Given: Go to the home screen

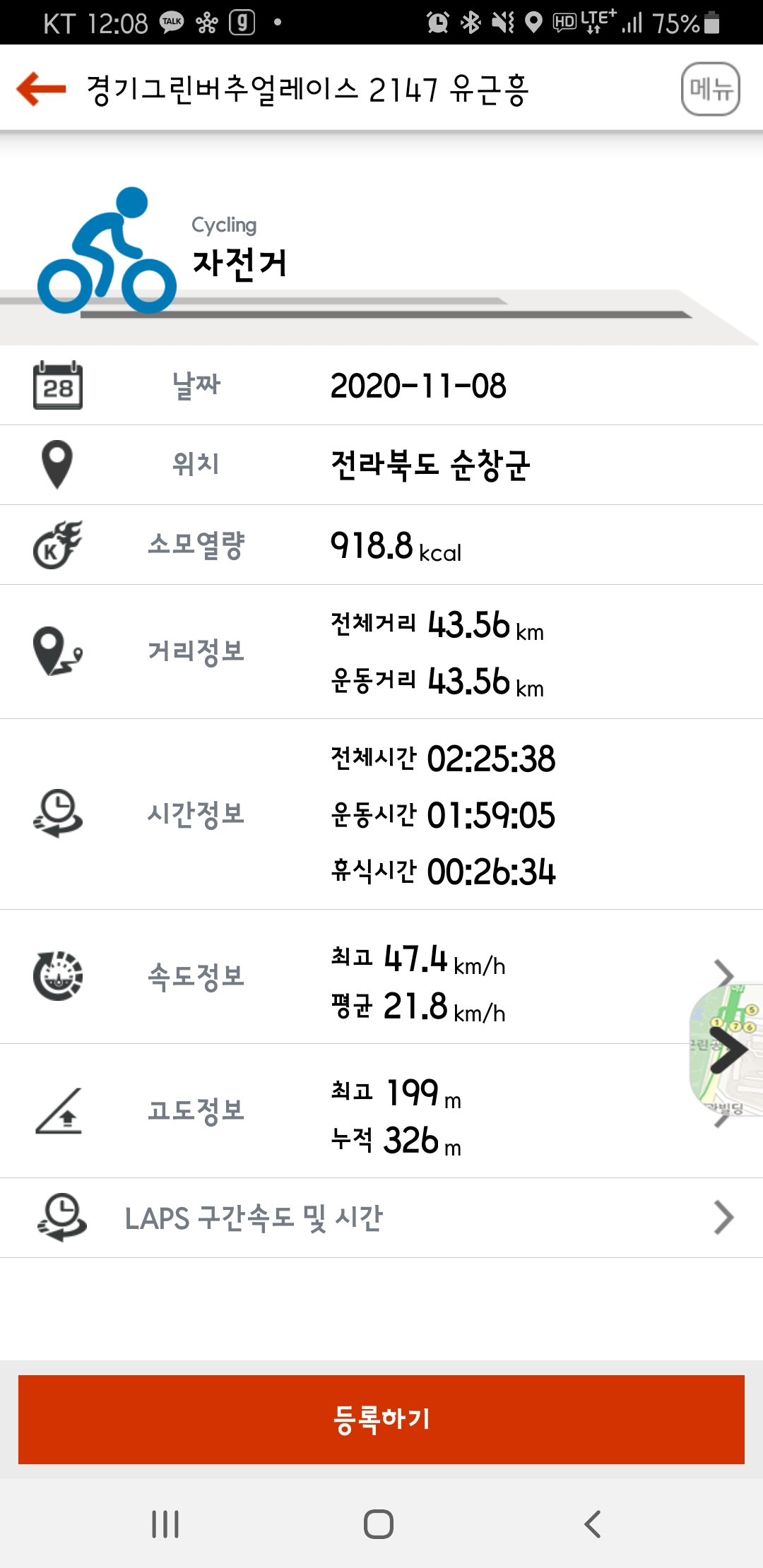Looking at the screenshot, I should coord(379,1524).
